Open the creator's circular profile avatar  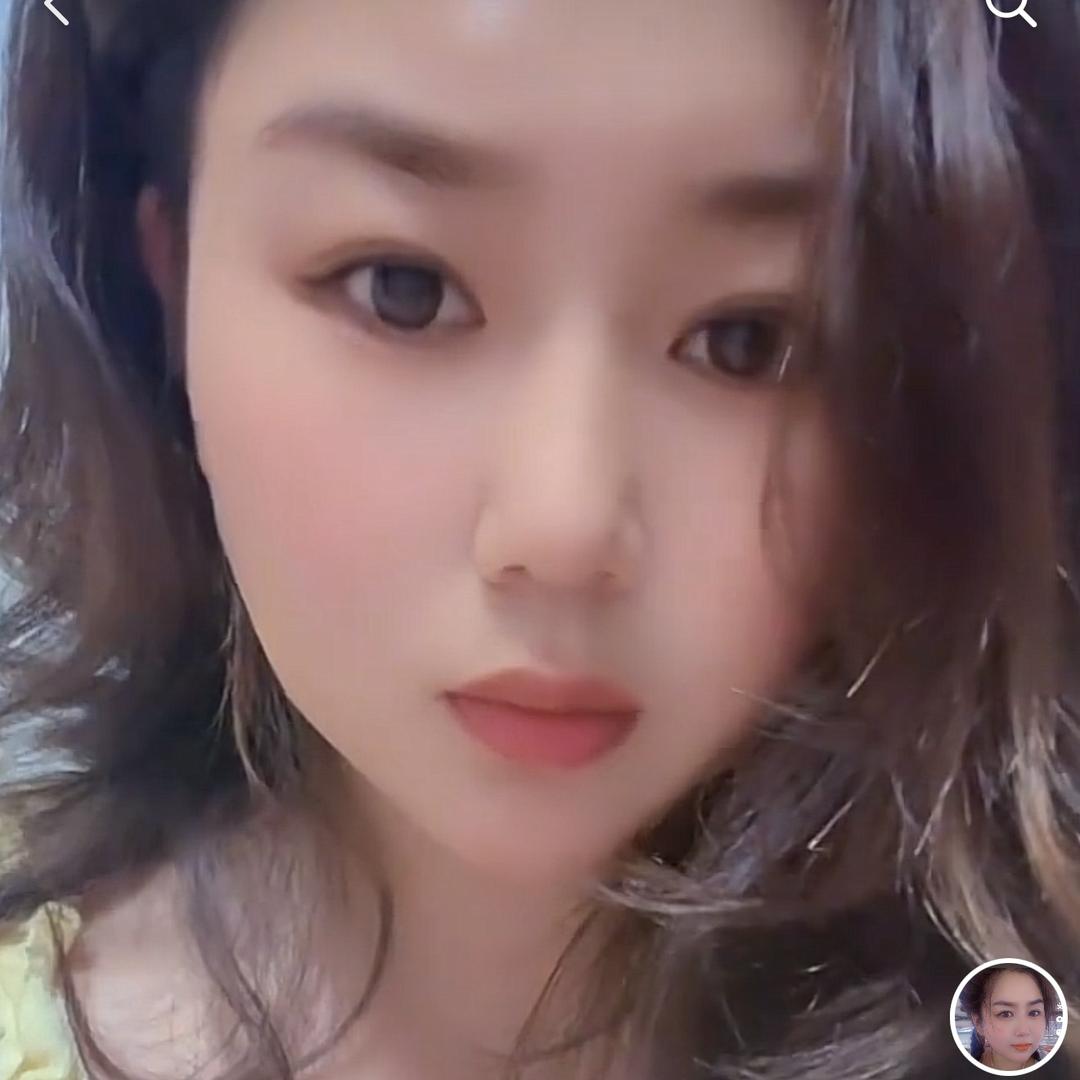[x=1008, y=1017]
